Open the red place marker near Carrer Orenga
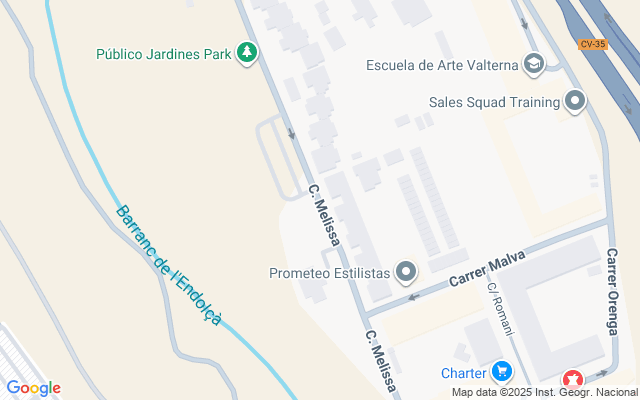 pos(573,382)
